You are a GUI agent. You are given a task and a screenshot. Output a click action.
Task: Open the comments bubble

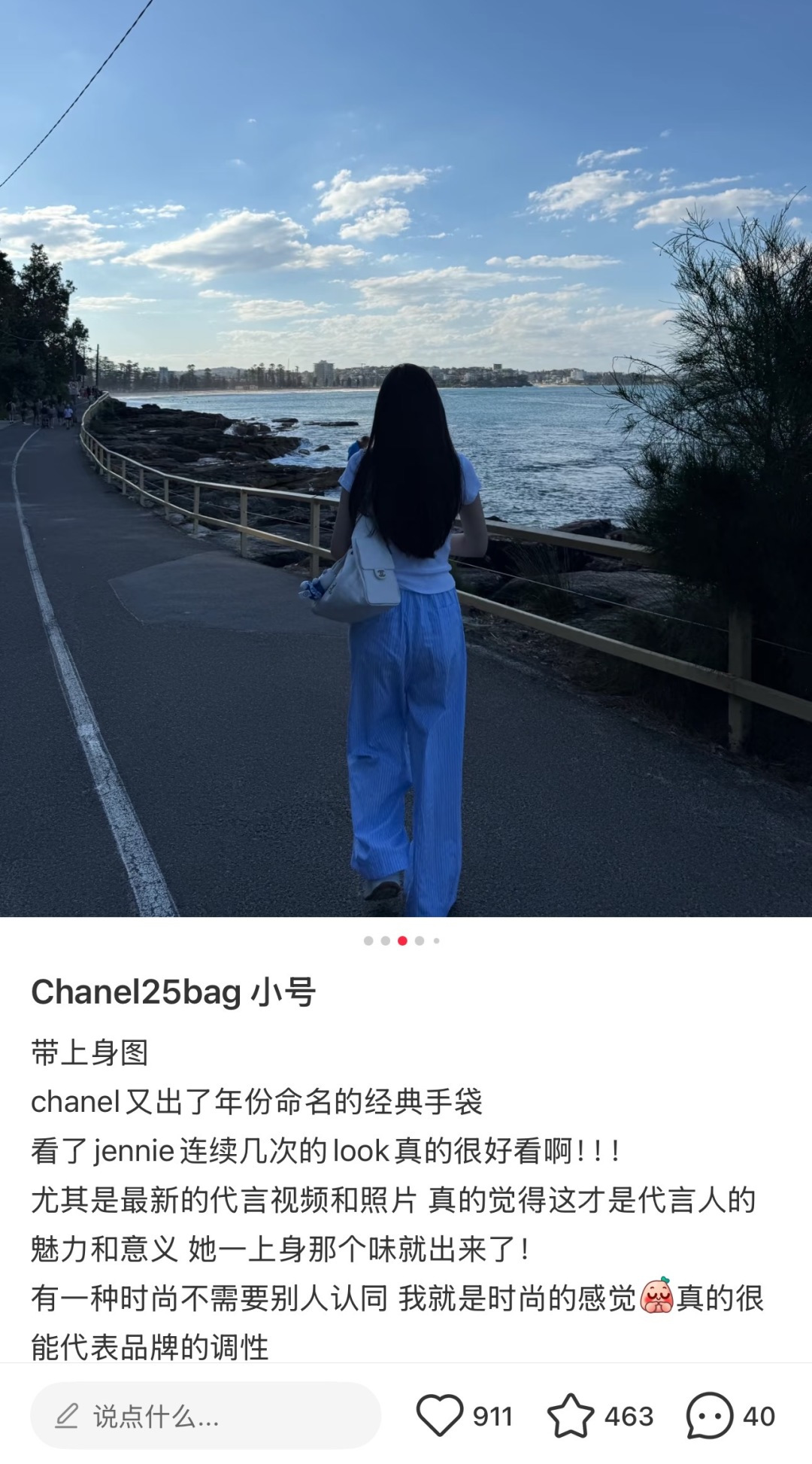709,1415
